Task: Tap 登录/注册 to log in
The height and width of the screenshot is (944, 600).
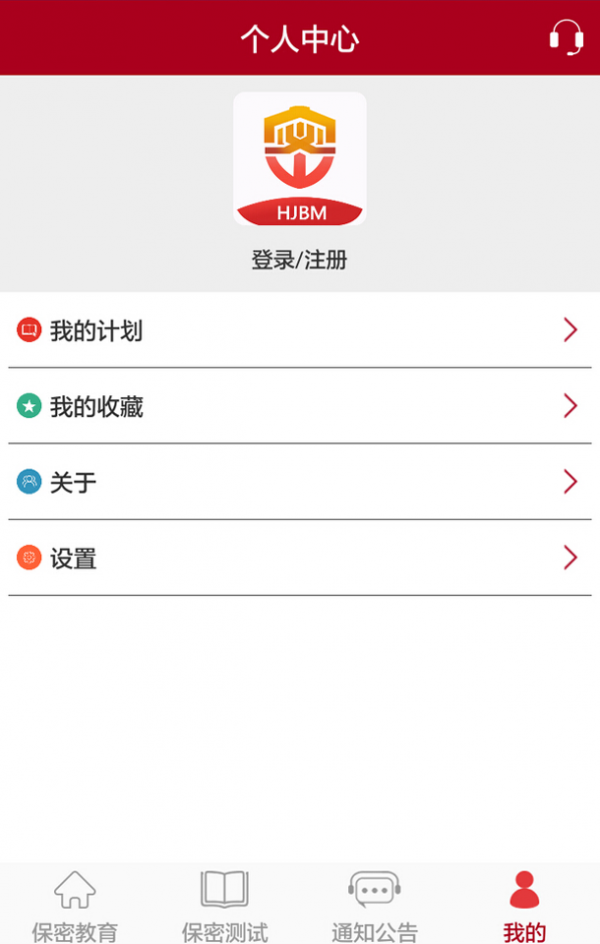Action: (x=299, y=261)
